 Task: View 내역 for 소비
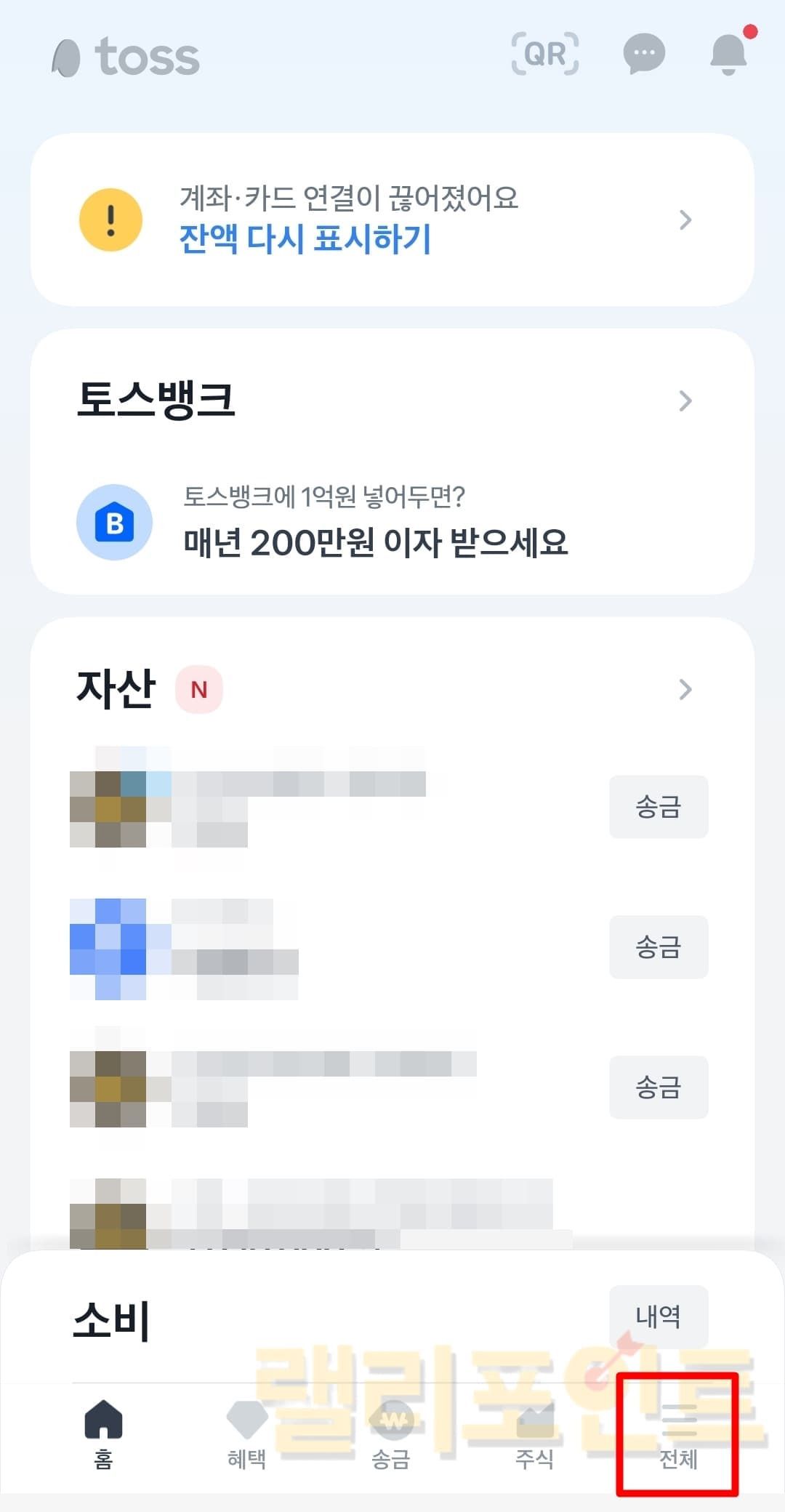(658, 1316)
